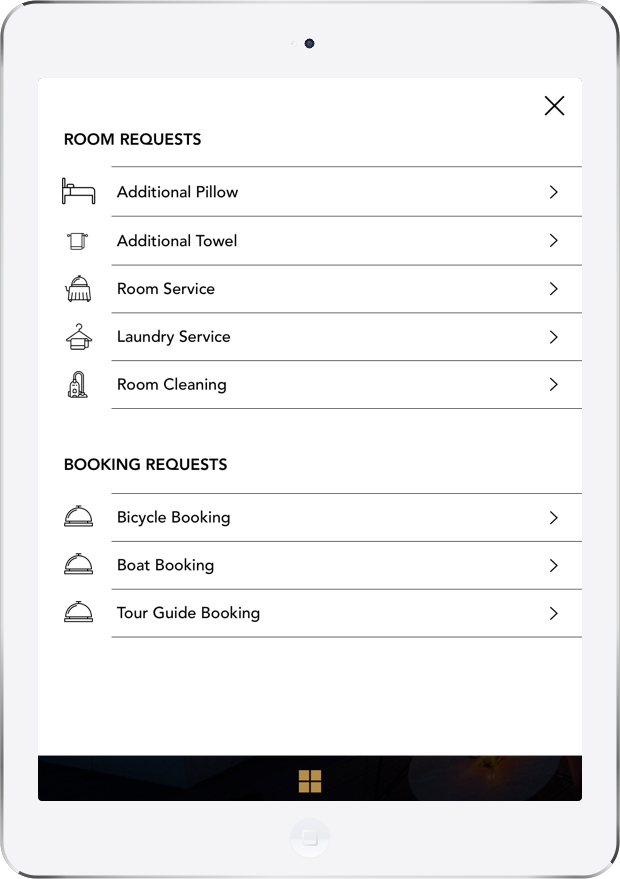Open the Additional Pillow request
Screen dimensions: 620x879
(x=178, y=192)
